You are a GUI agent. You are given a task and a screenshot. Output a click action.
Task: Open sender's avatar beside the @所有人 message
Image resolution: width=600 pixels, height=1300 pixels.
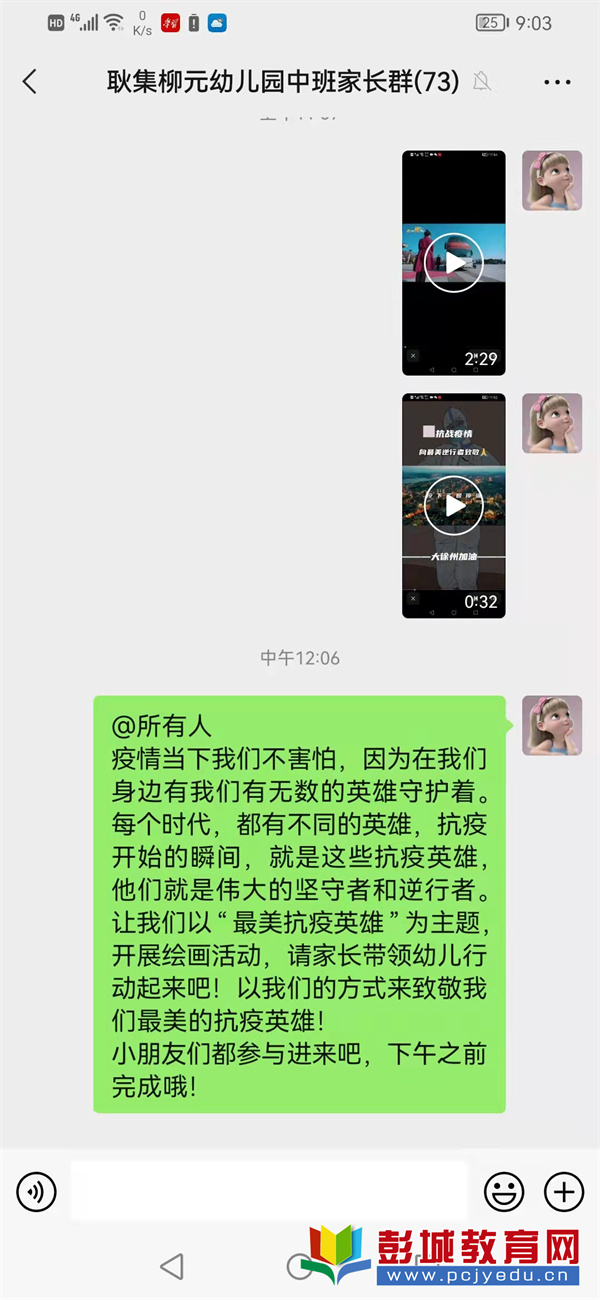552,726
